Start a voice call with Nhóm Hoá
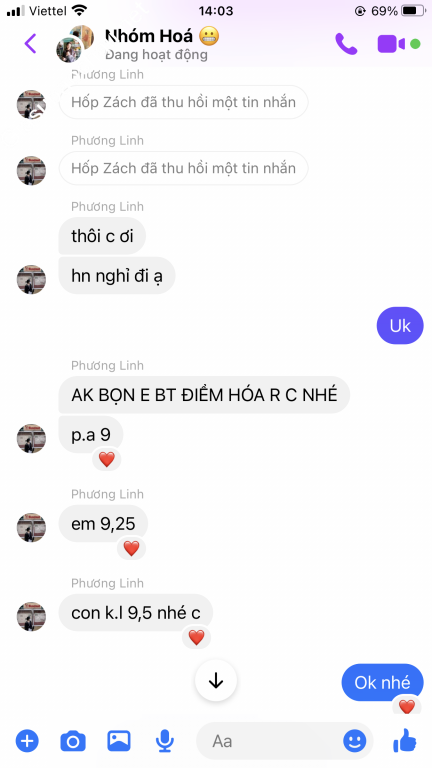 pyautogui.click(x=346, y=44)
